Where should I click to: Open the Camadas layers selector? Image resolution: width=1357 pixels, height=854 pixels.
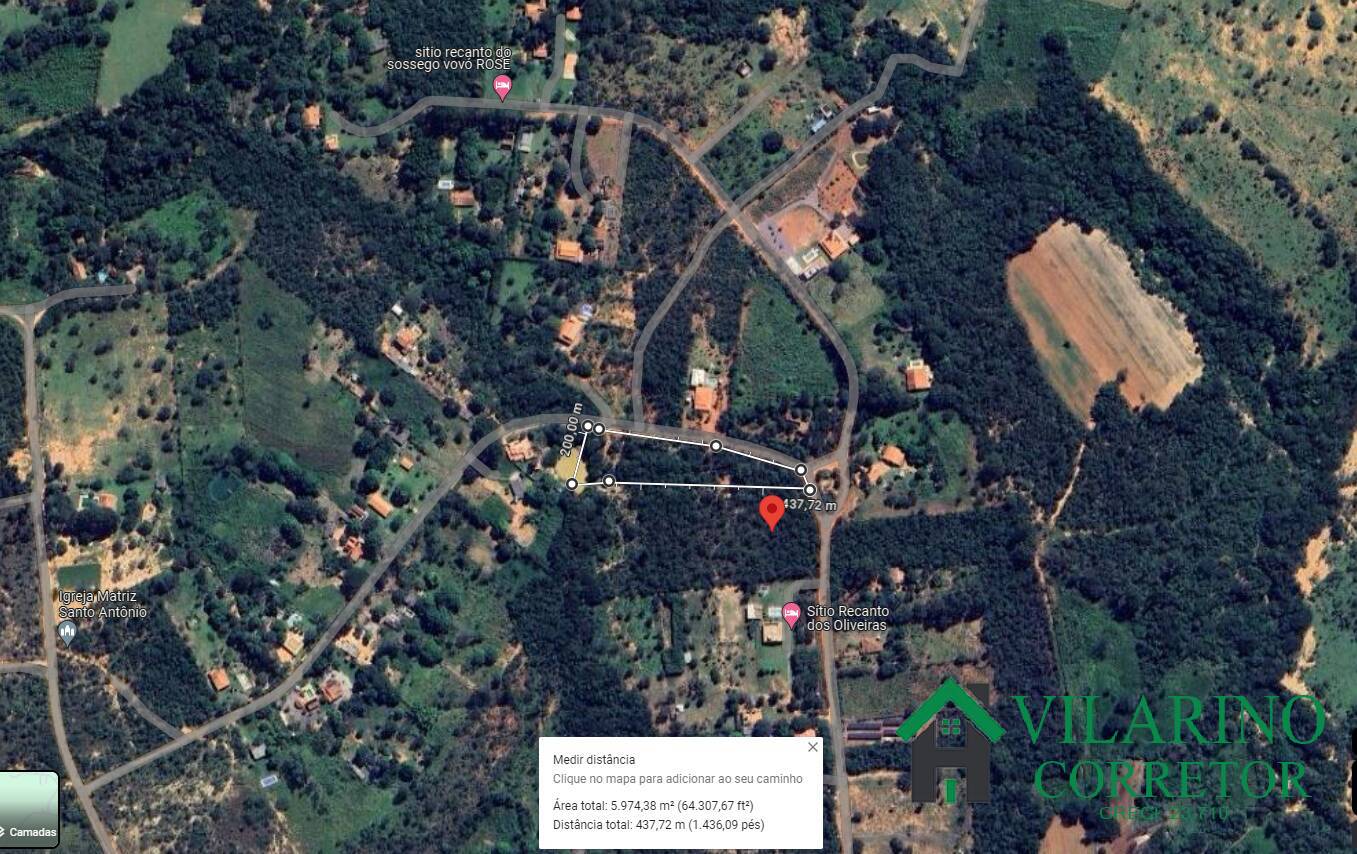pos(28,809)
